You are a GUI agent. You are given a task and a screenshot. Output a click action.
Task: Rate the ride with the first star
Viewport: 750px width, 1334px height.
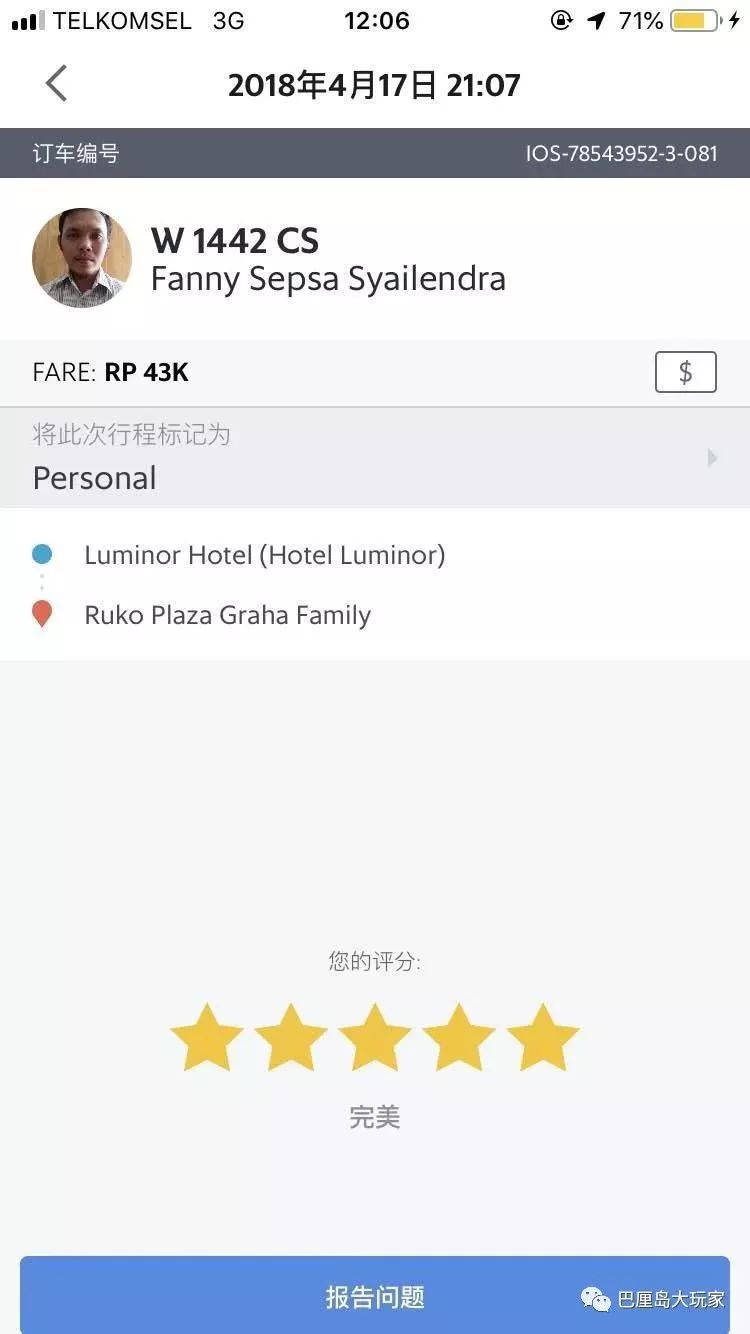[207, 1039]
